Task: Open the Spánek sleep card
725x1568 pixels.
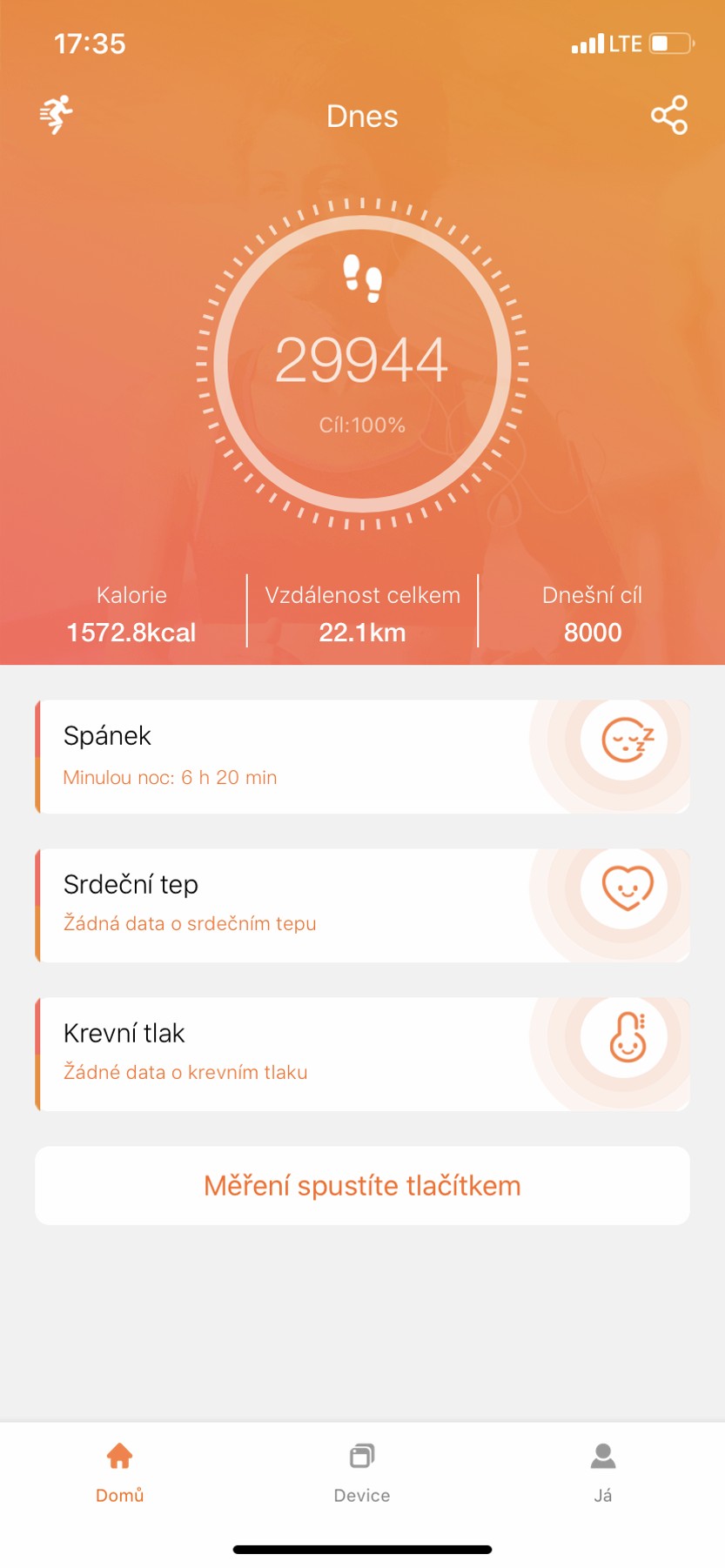Action: tap(362, 756)
